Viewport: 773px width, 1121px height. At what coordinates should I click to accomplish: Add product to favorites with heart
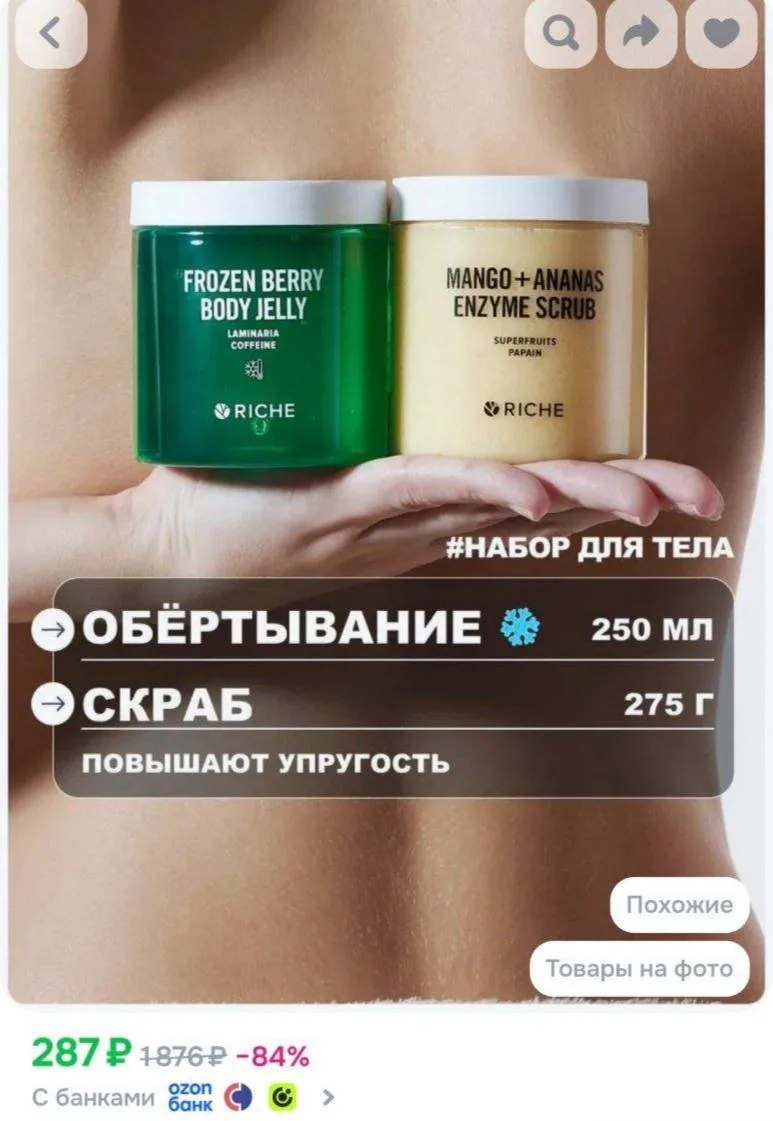(x=721, y=33)
